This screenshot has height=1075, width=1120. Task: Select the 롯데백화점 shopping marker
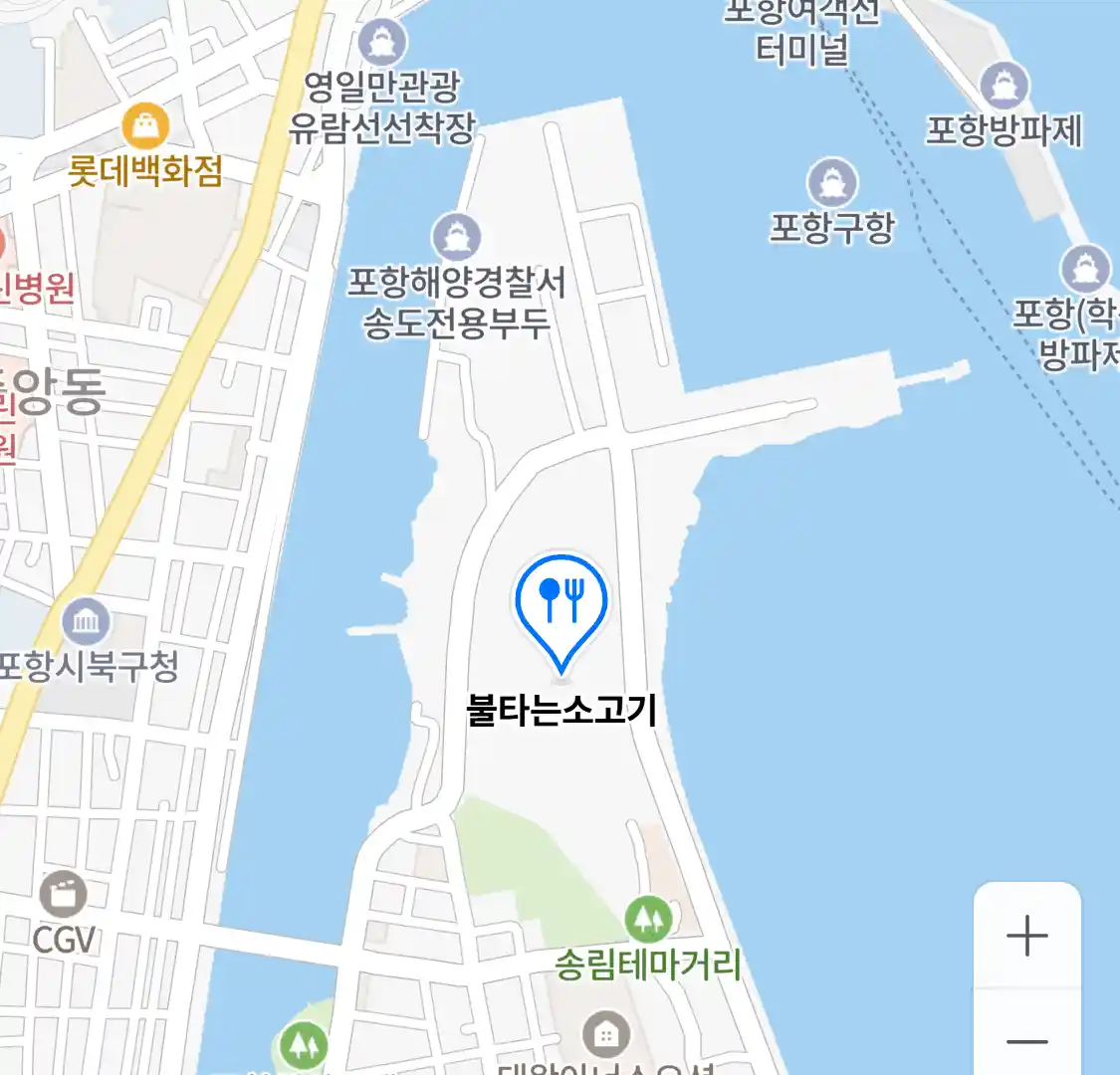[x=145, y=126]
